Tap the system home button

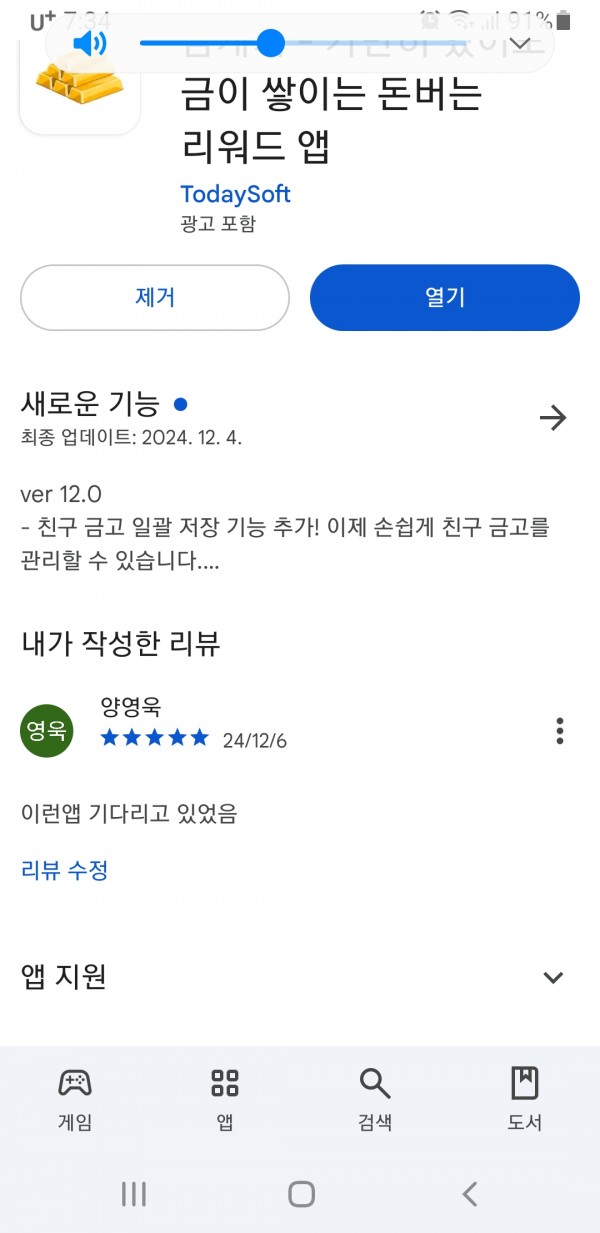pyautogui.click(x=301, y=1193)
